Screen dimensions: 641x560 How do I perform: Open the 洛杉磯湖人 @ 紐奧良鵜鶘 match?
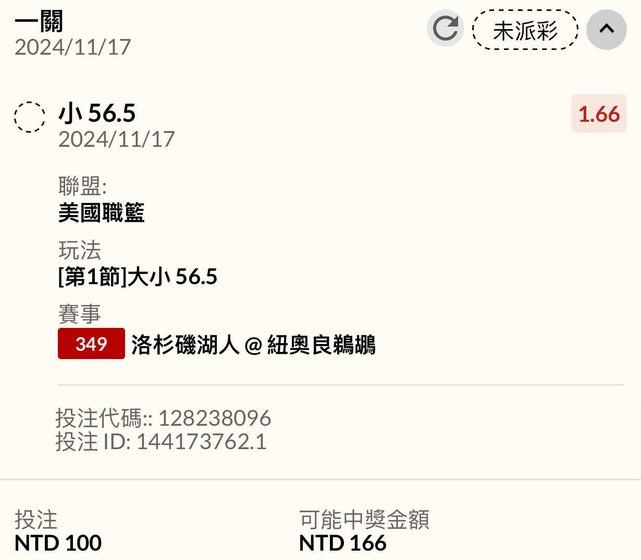(252, 345)
